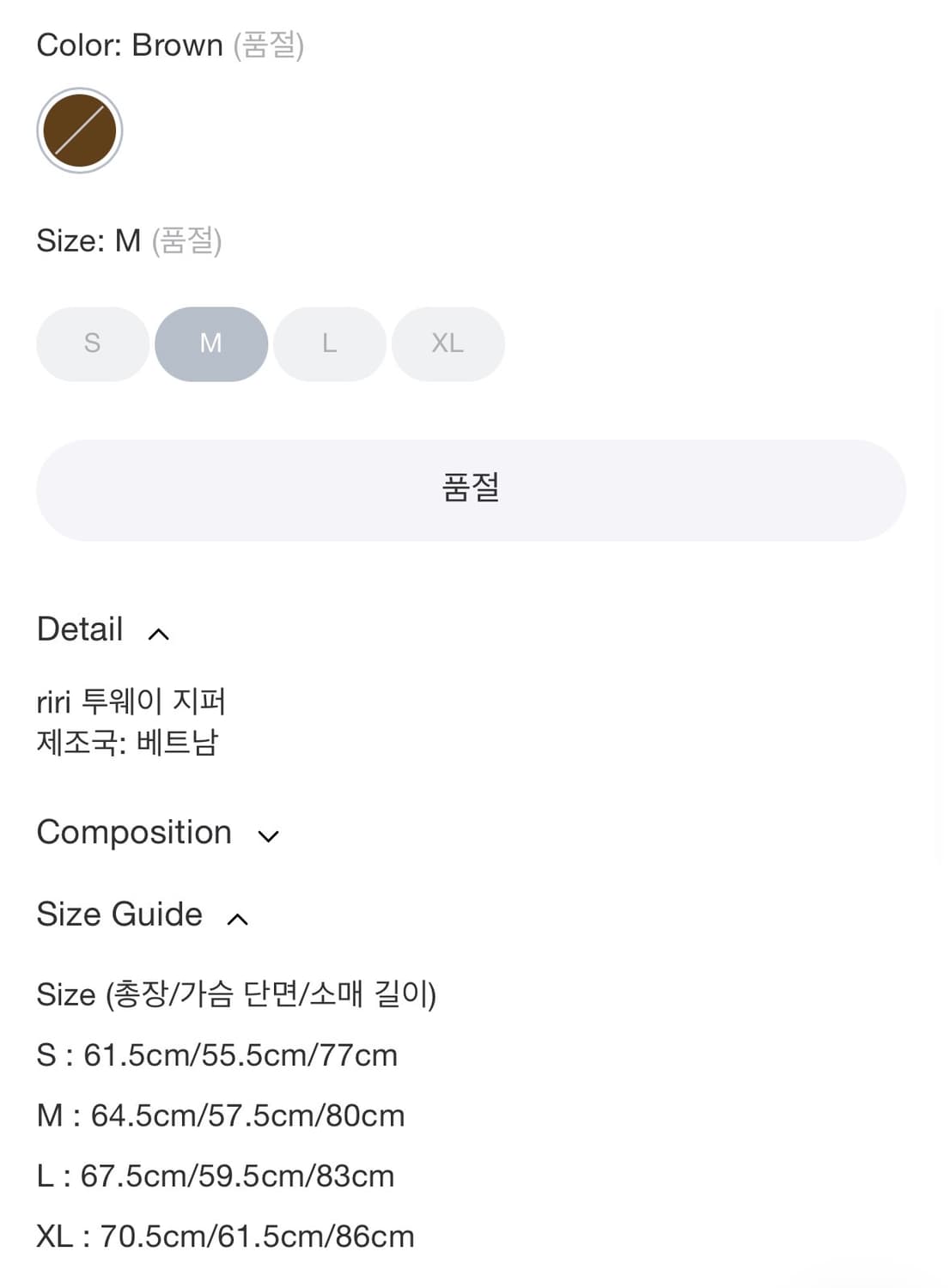Click the 품절 text beside Size
This screenshot has width=950, height=1288.
pyautogui.click(x=186, y=241)
